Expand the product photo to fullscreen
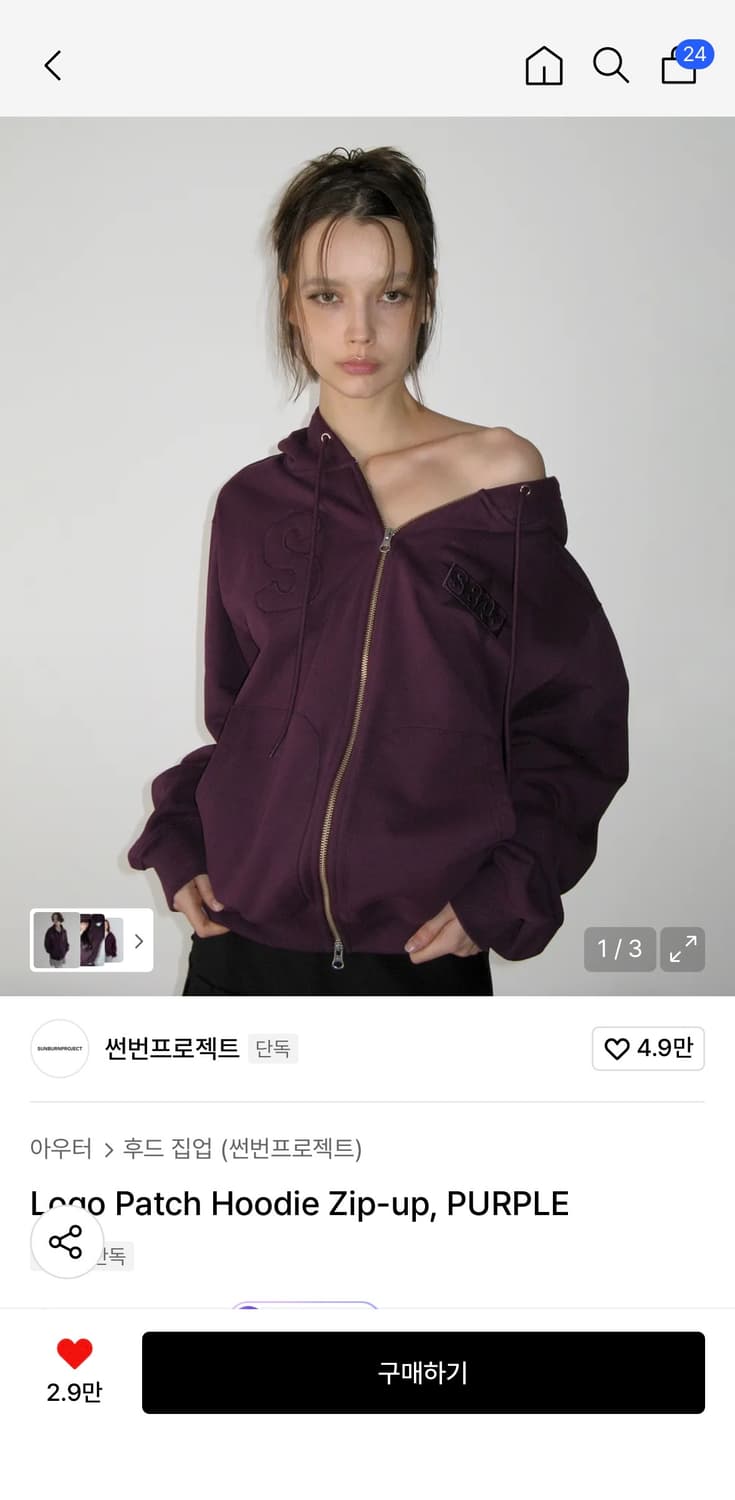This screenshot has height=1500, width=735. coord(683,949)
